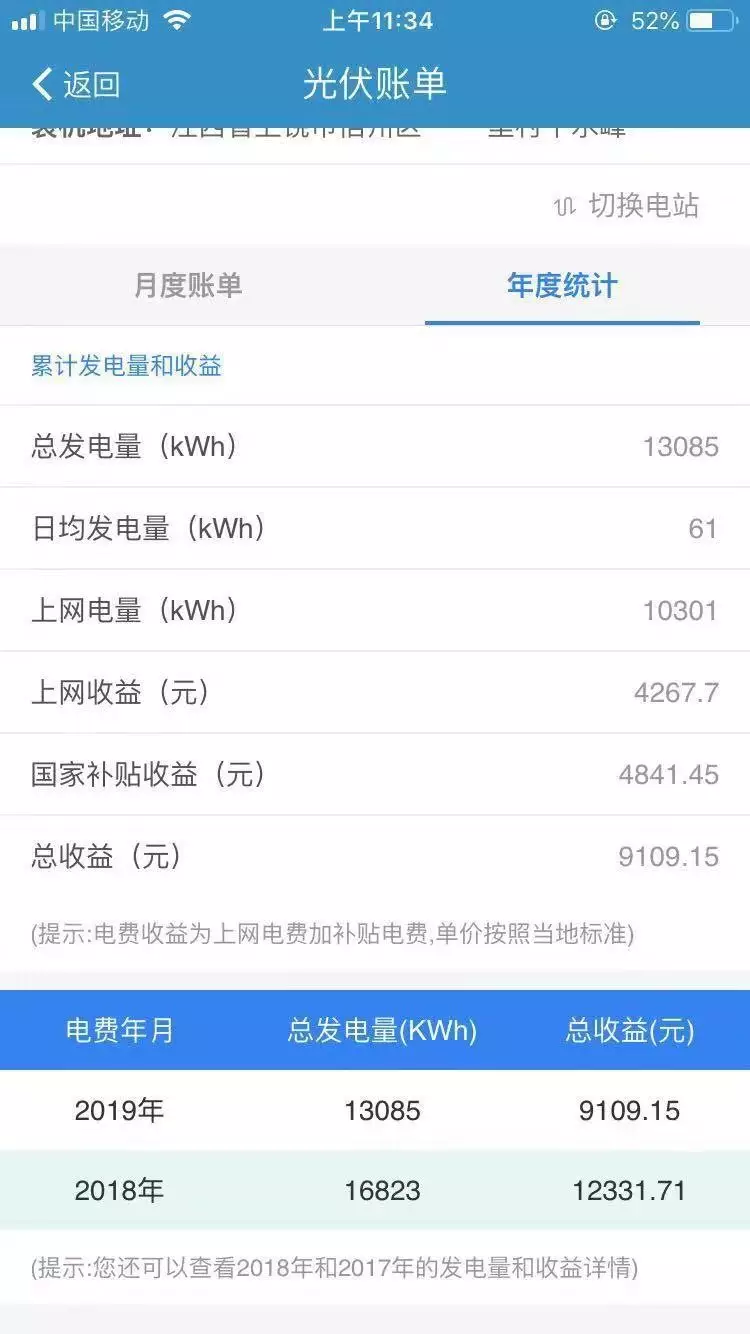Select the 年度统计 tab
This screenshot has height=1334, width=750.
562,286
